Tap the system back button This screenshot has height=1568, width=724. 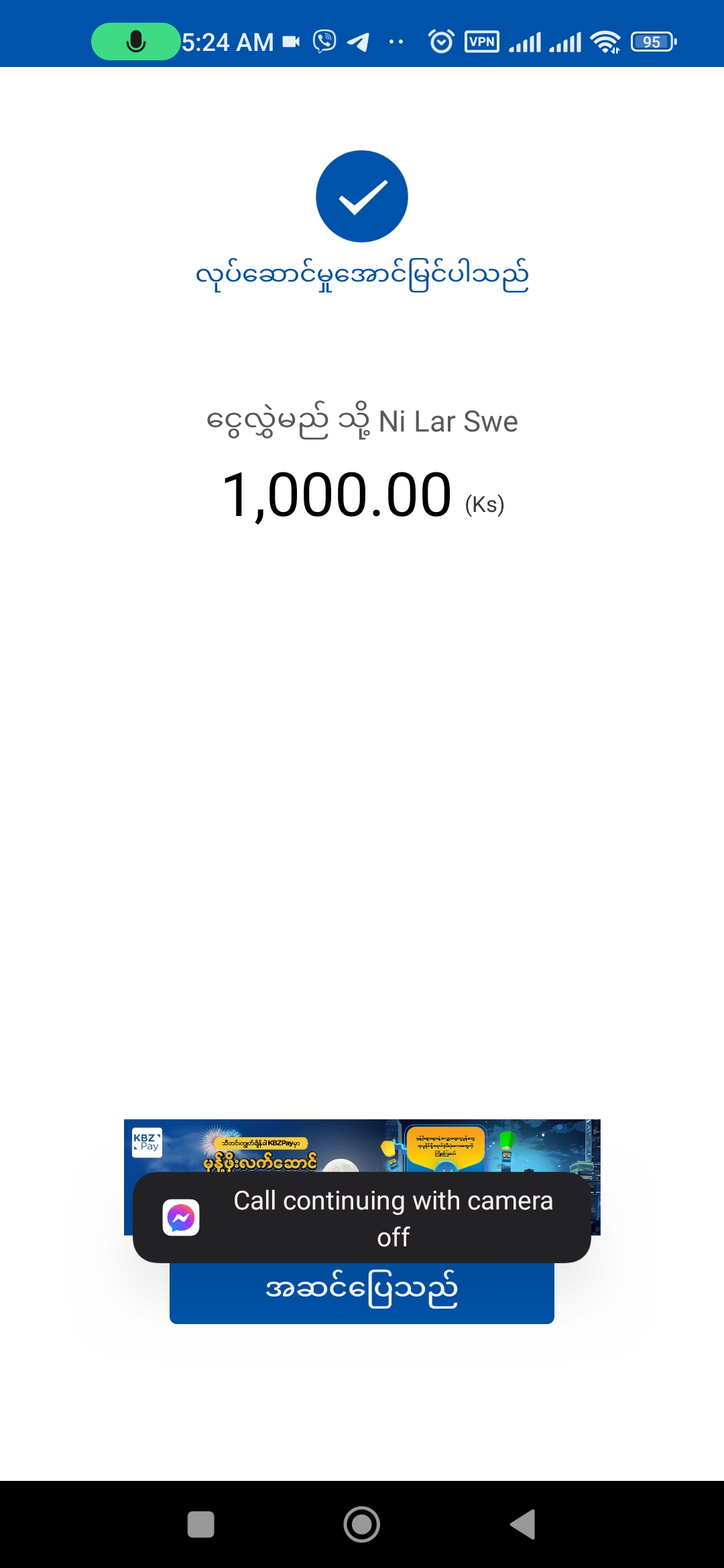523,1524
